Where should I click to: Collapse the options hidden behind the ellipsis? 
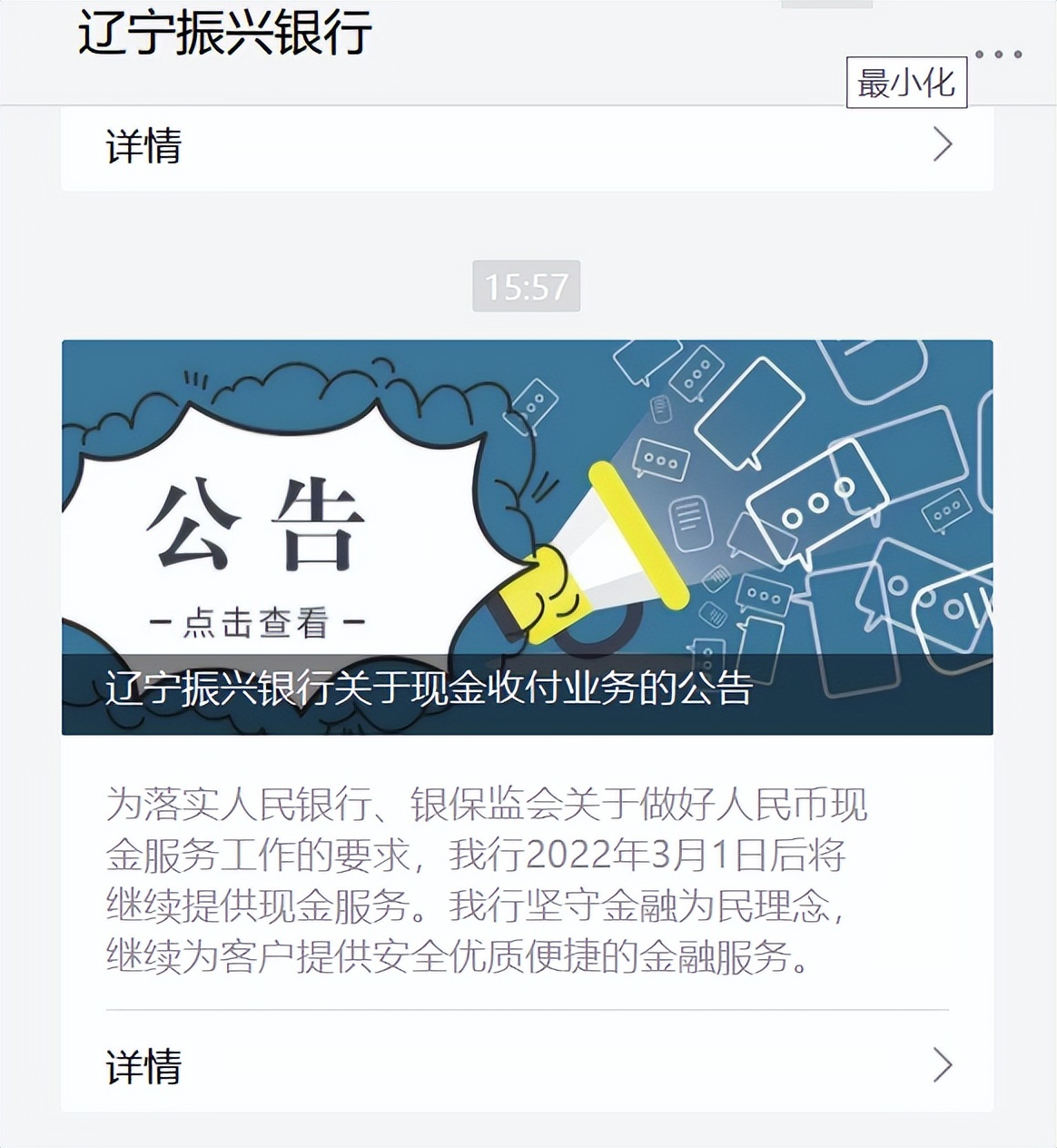(x=999, y=54)
